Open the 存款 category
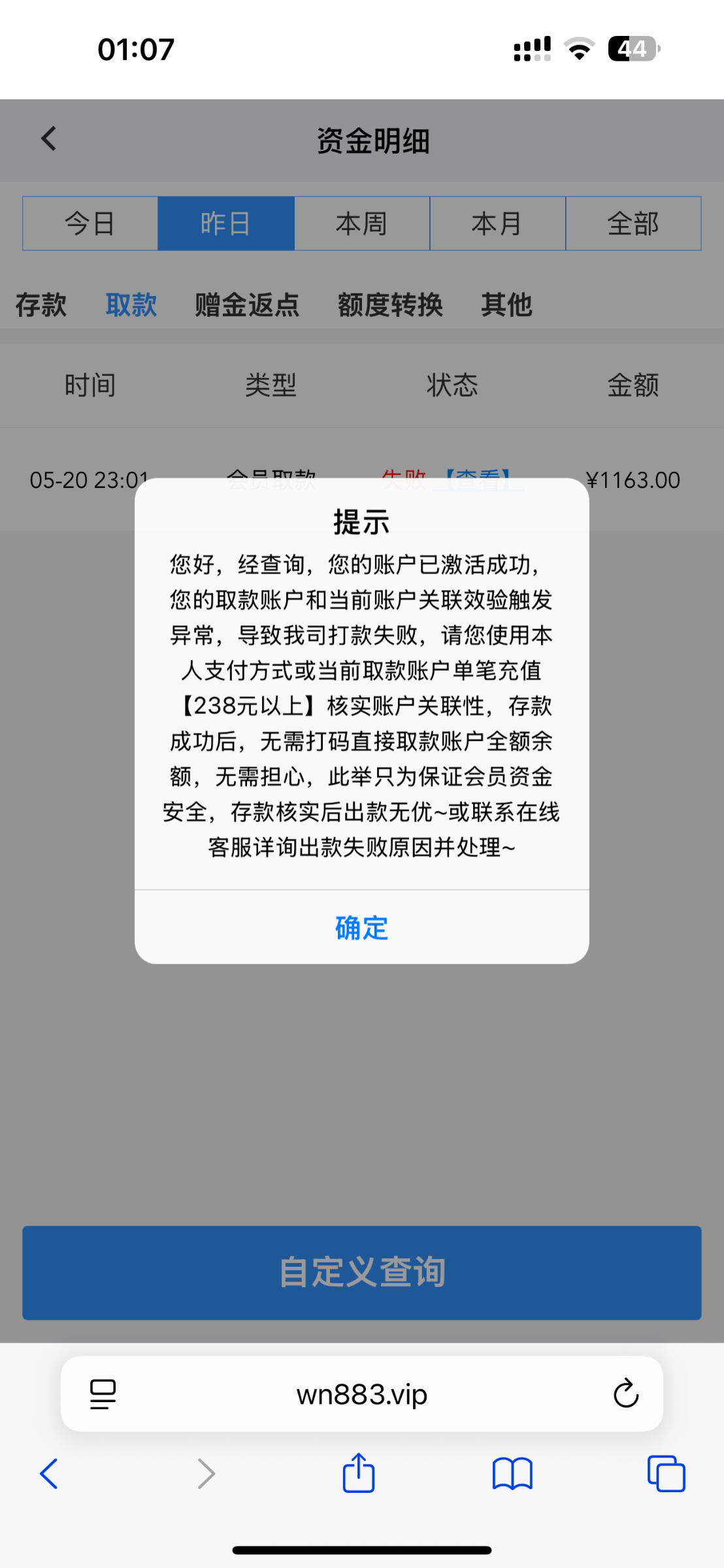This screenshot has width=724, height=1568. point(41,305)
